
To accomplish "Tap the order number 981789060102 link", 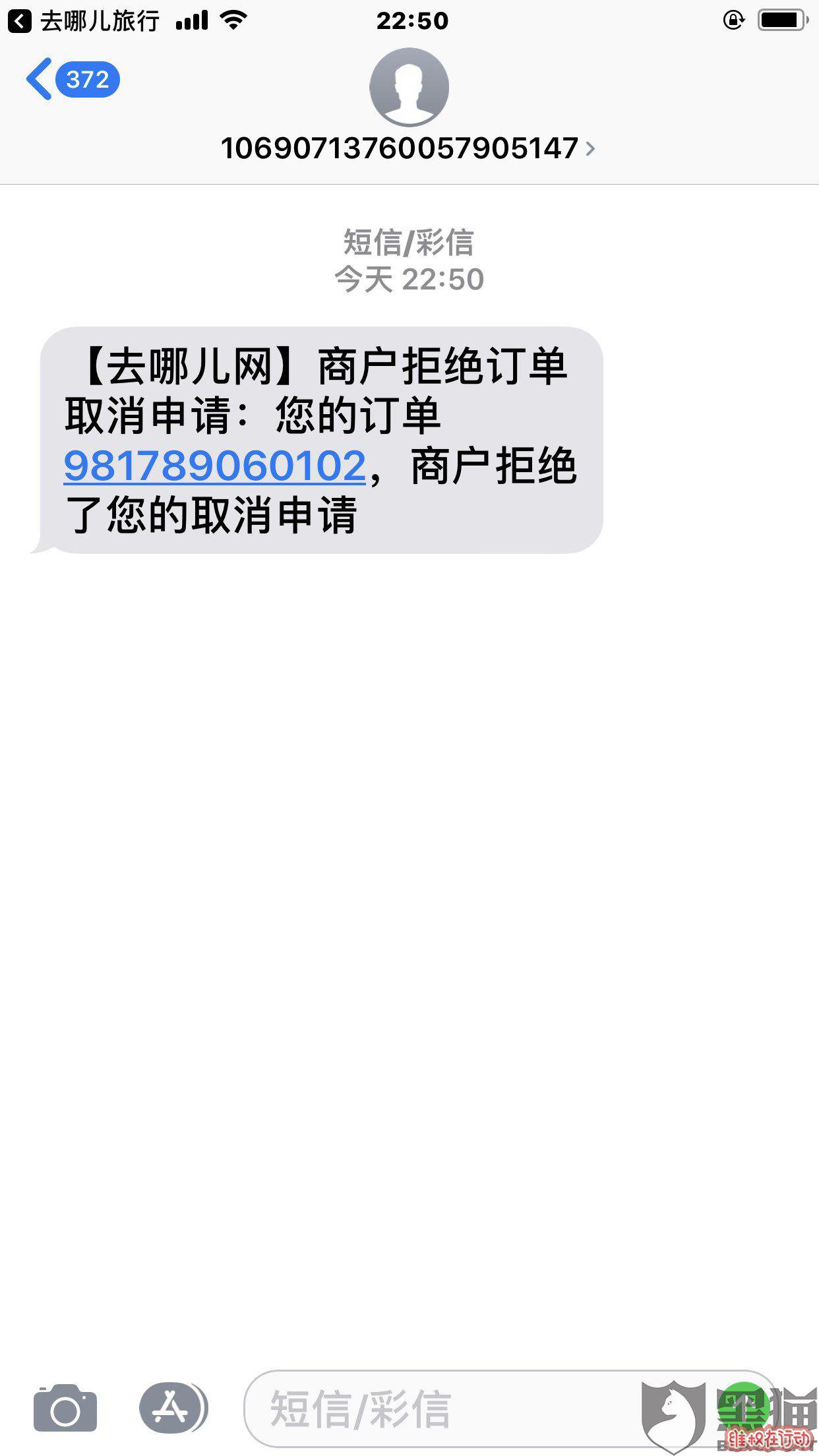I will click(x=215, y=466).
